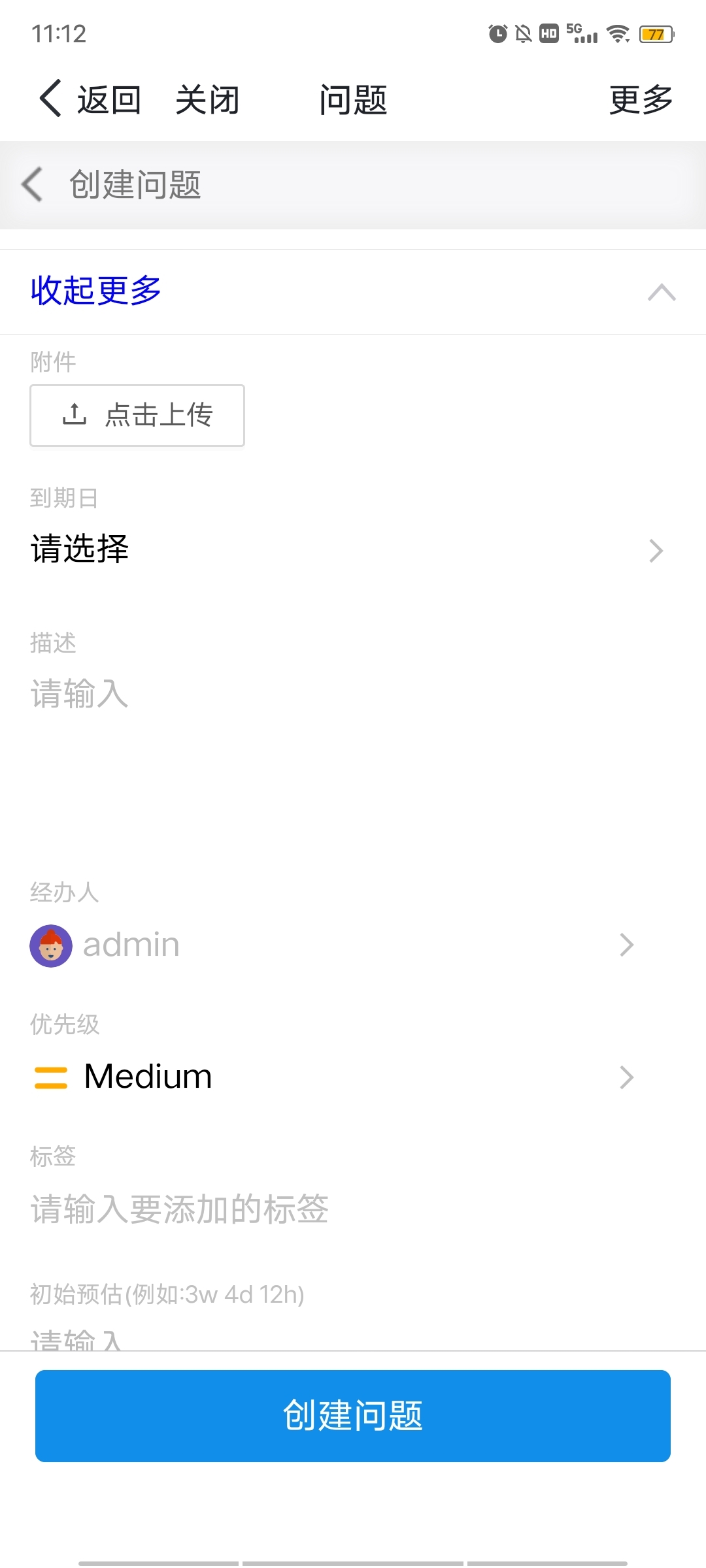Change the assignee admin
This screenshot has width=706, height=1568.
(x=333, y=945)
